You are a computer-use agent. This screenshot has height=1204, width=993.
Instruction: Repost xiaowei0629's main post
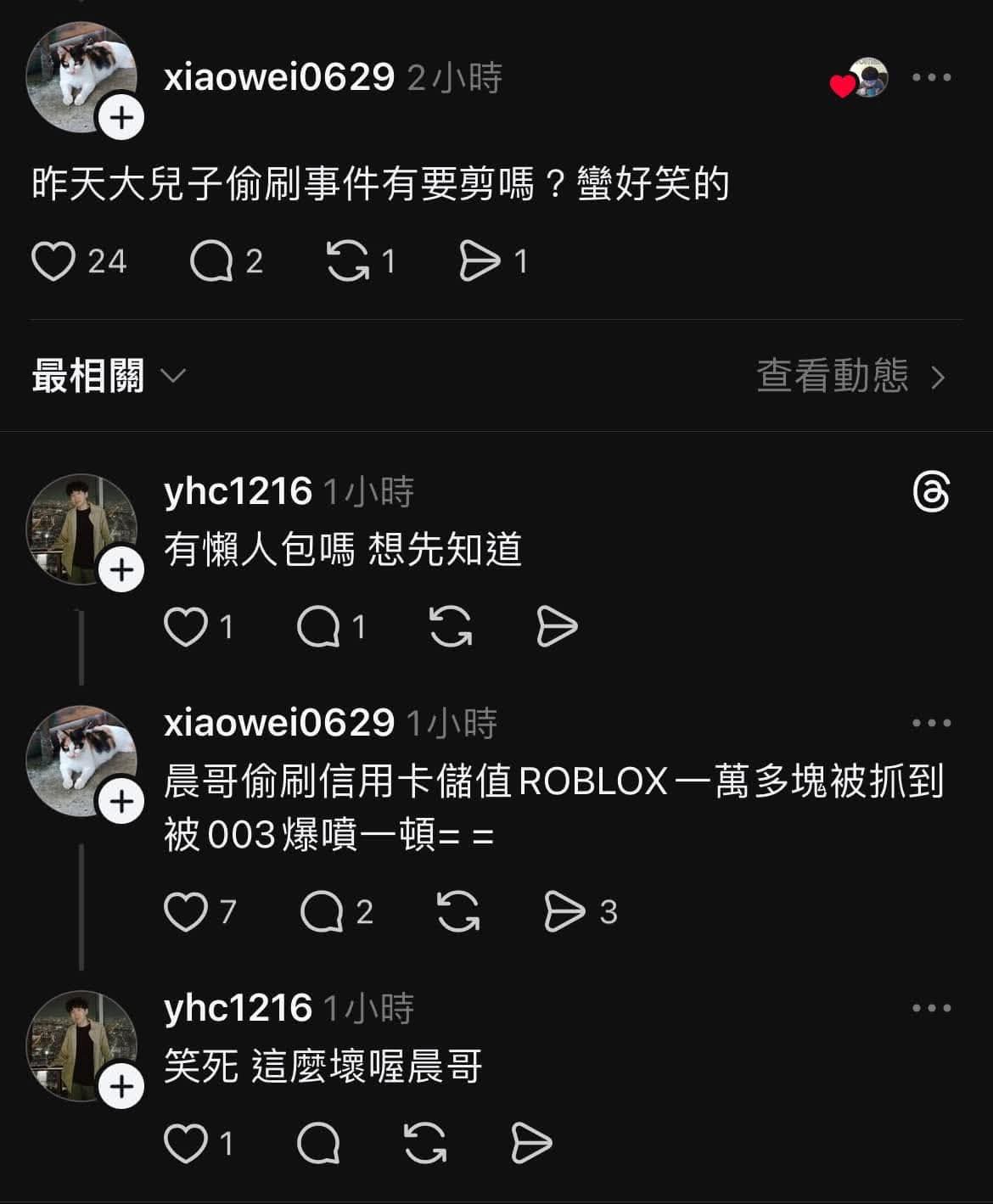click(x=348, y=261)
